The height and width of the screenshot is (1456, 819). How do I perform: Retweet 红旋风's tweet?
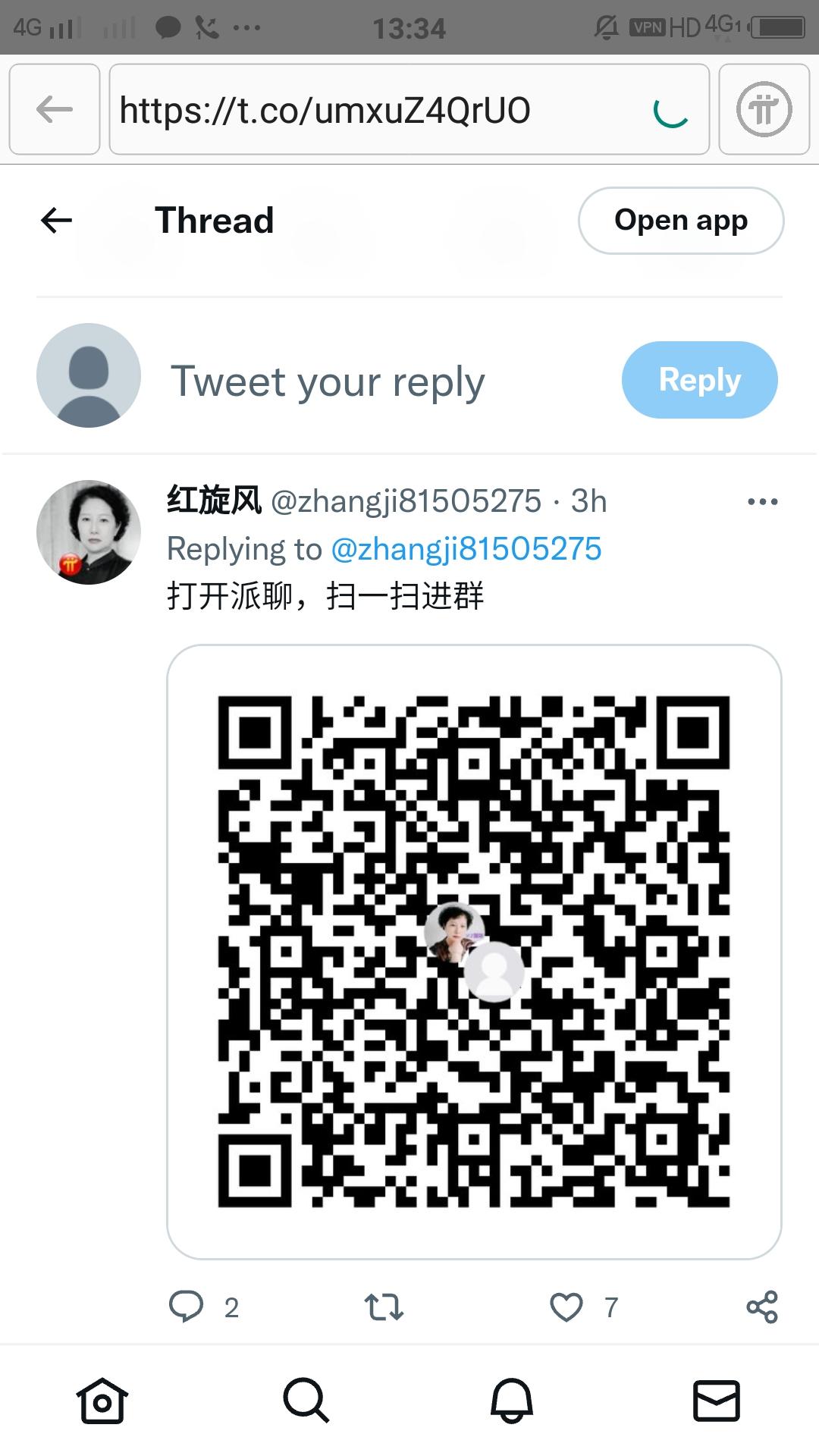(x=384, y=1307)
